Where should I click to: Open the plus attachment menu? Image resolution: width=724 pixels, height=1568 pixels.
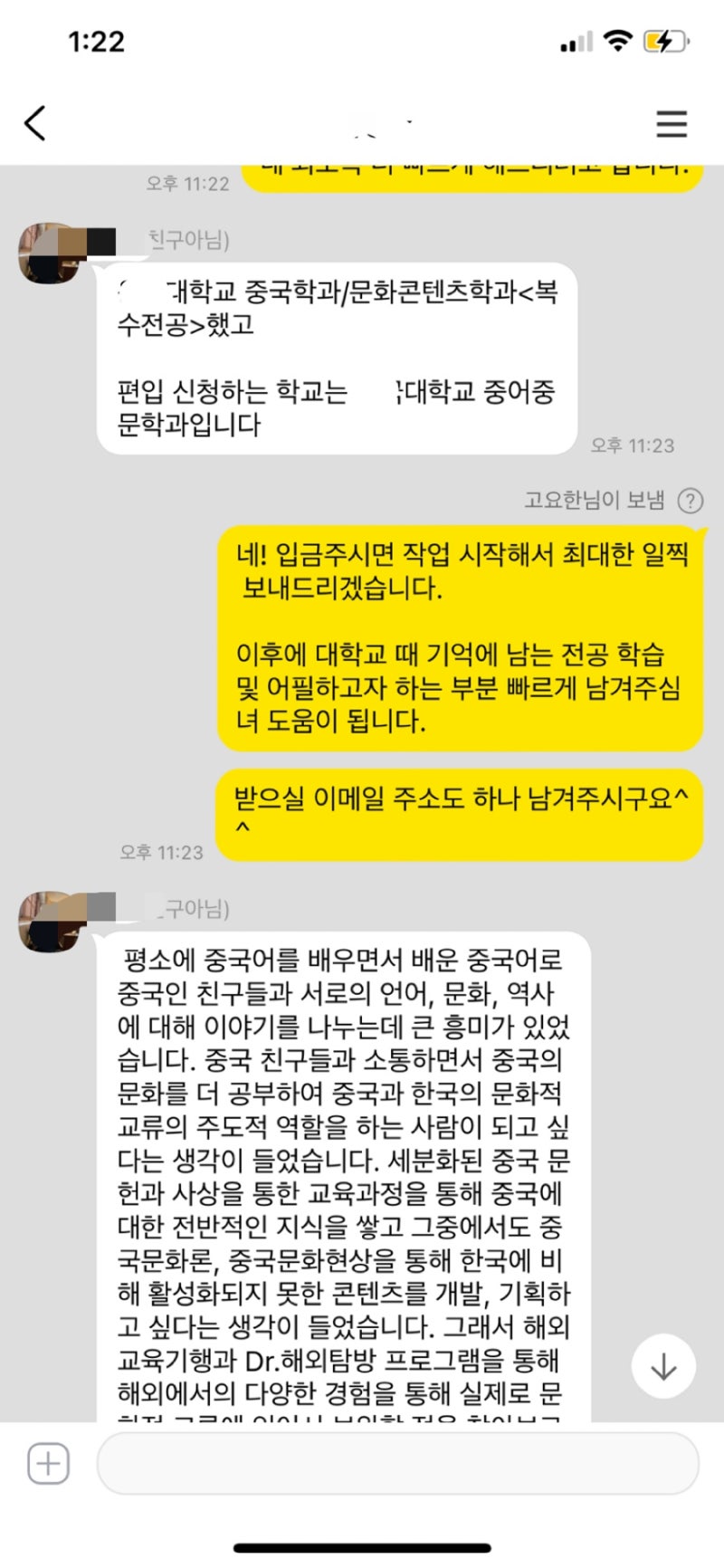click(48, 1463)
